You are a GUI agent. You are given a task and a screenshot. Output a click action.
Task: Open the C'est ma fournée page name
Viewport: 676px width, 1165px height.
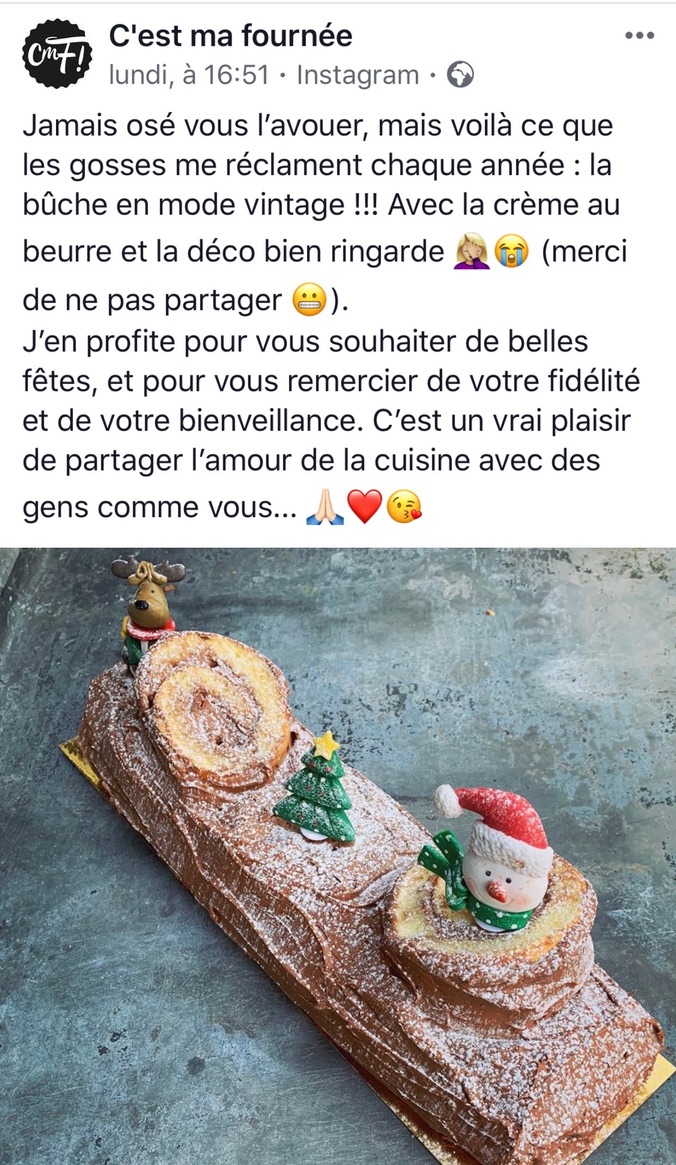230,35
